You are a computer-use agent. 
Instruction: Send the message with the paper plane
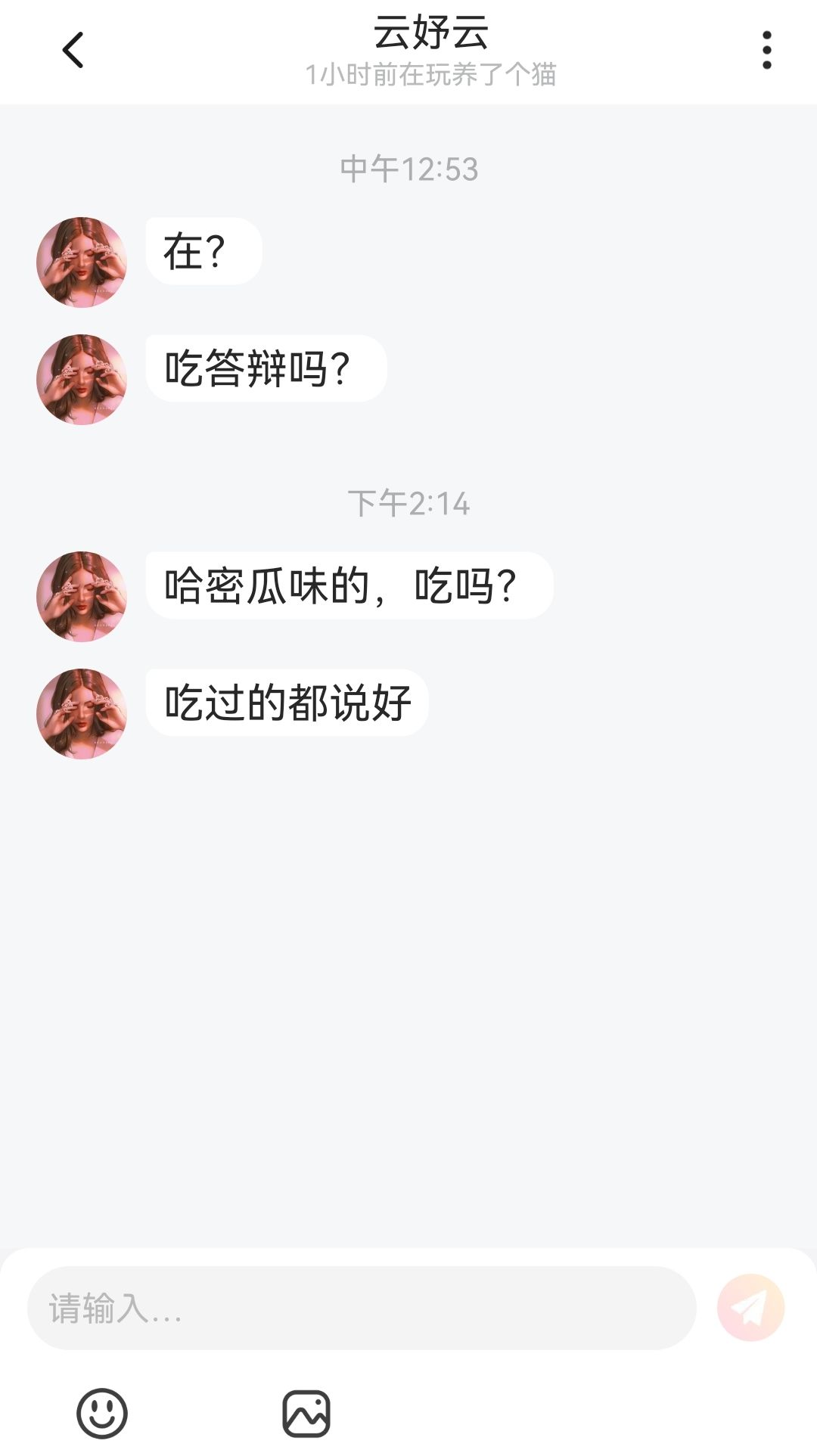[750, 1308]
